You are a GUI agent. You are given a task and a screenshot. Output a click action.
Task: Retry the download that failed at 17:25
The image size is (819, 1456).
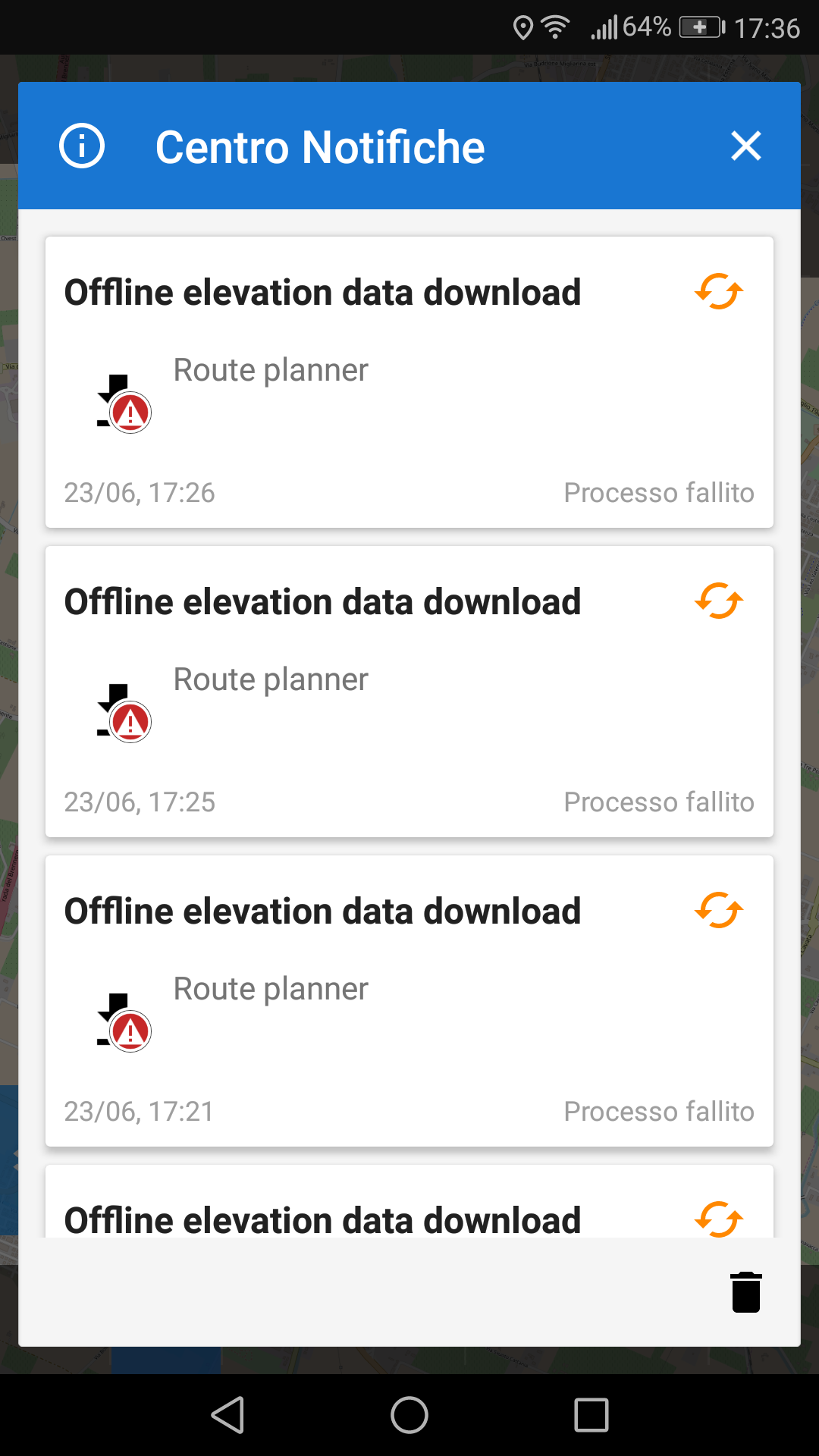[718, 601]
